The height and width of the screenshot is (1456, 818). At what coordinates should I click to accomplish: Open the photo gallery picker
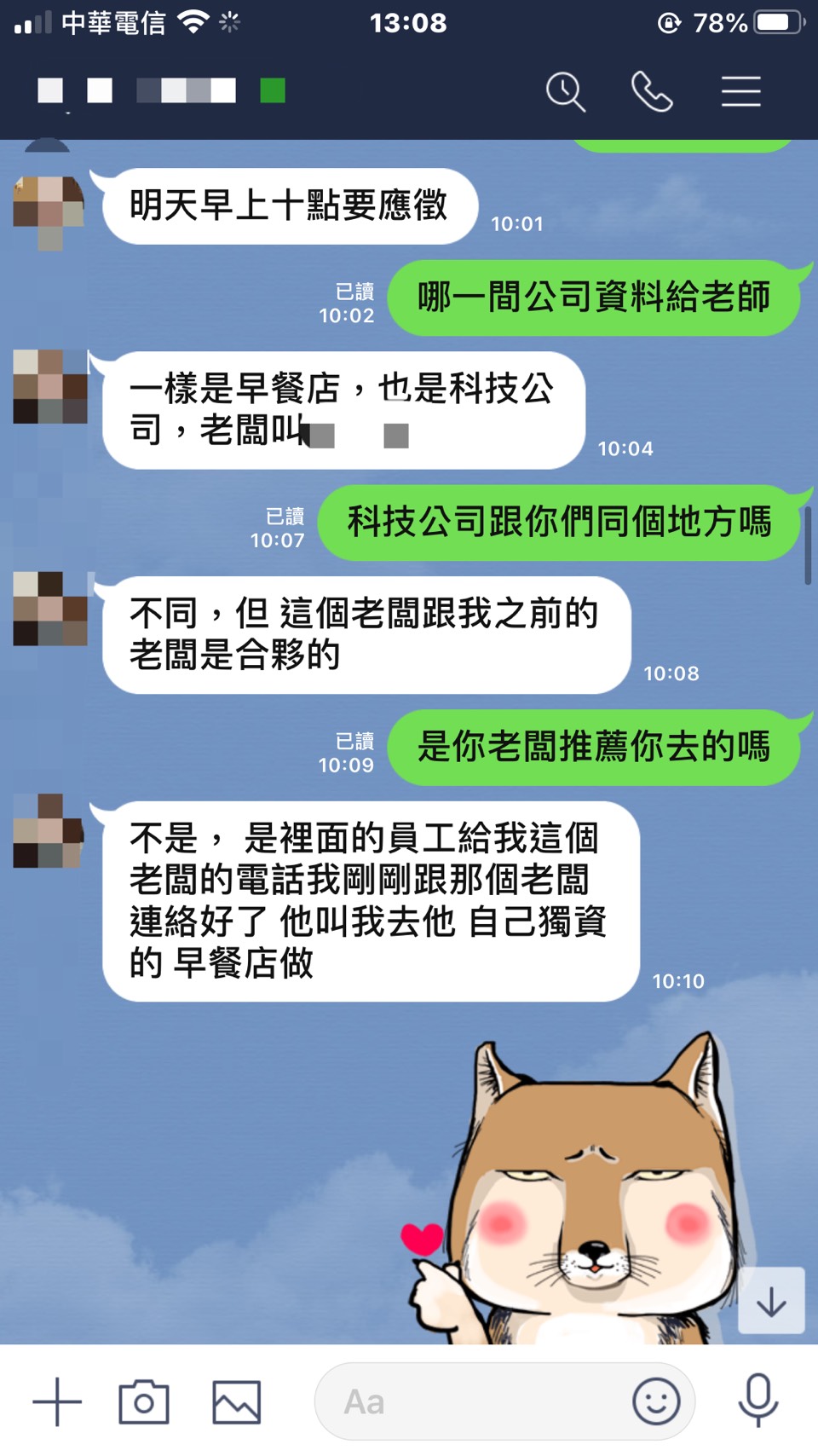point(236,1401)
